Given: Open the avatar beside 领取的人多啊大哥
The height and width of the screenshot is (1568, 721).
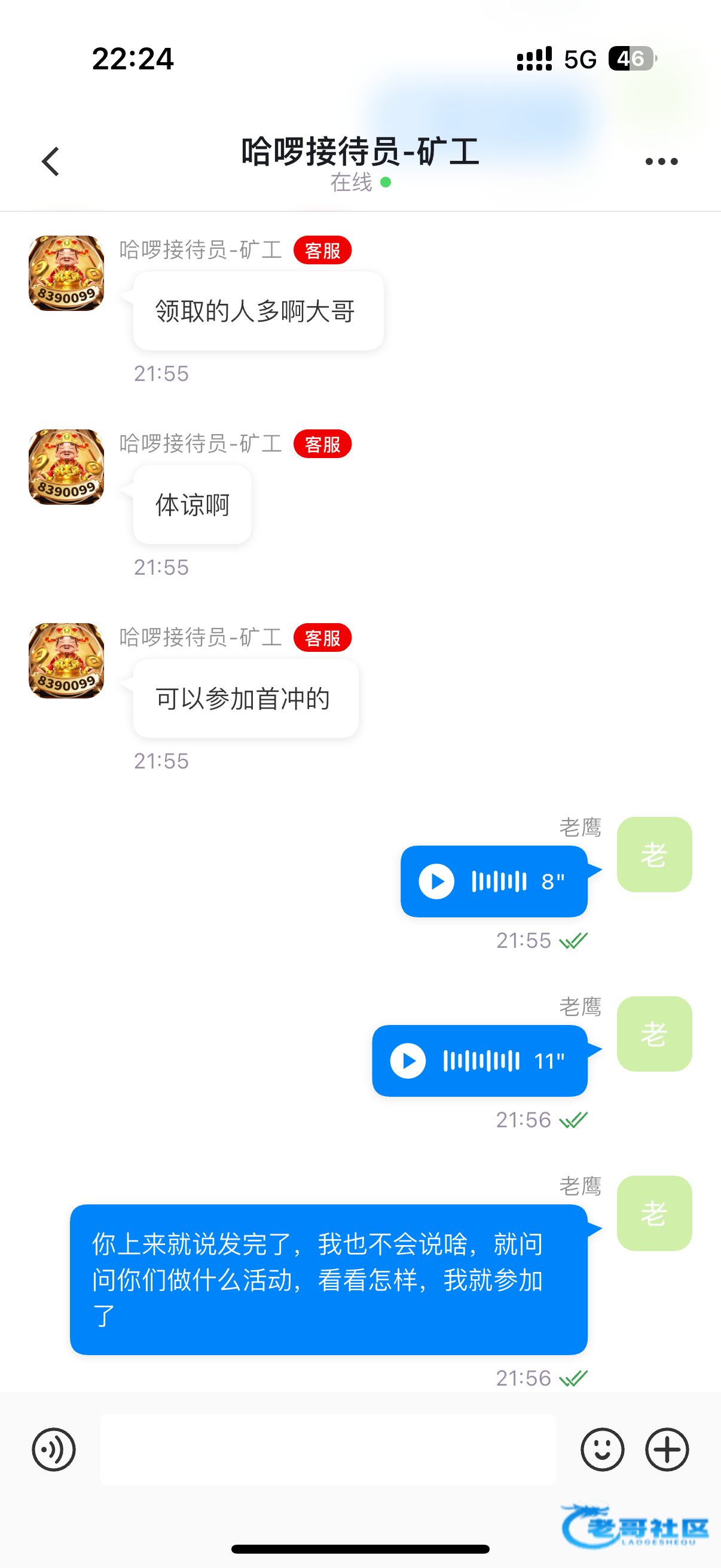Looking at the screenshot, I should (66, 273).
